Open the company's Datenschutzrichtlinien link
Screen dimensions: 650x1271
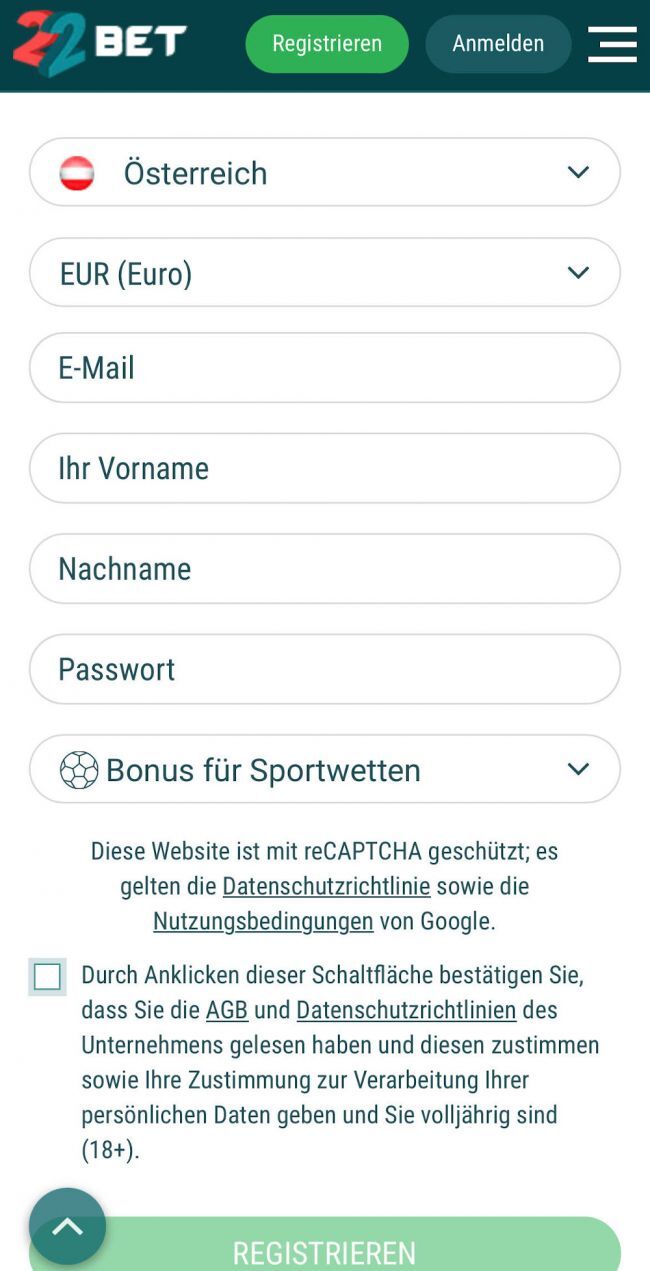click(406, 1010)
